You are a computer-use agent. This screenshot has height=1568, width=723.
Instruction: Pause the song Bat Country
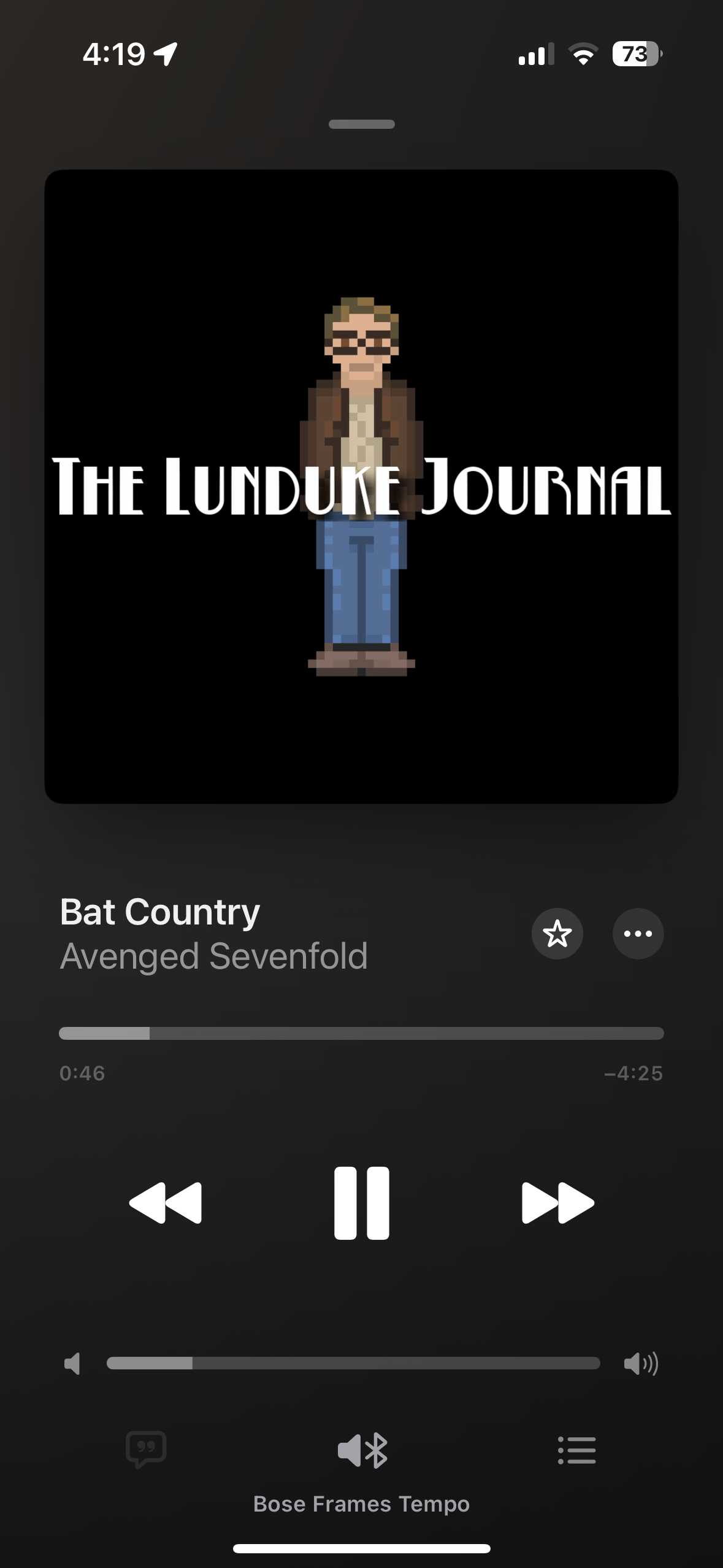(361, 1203)
